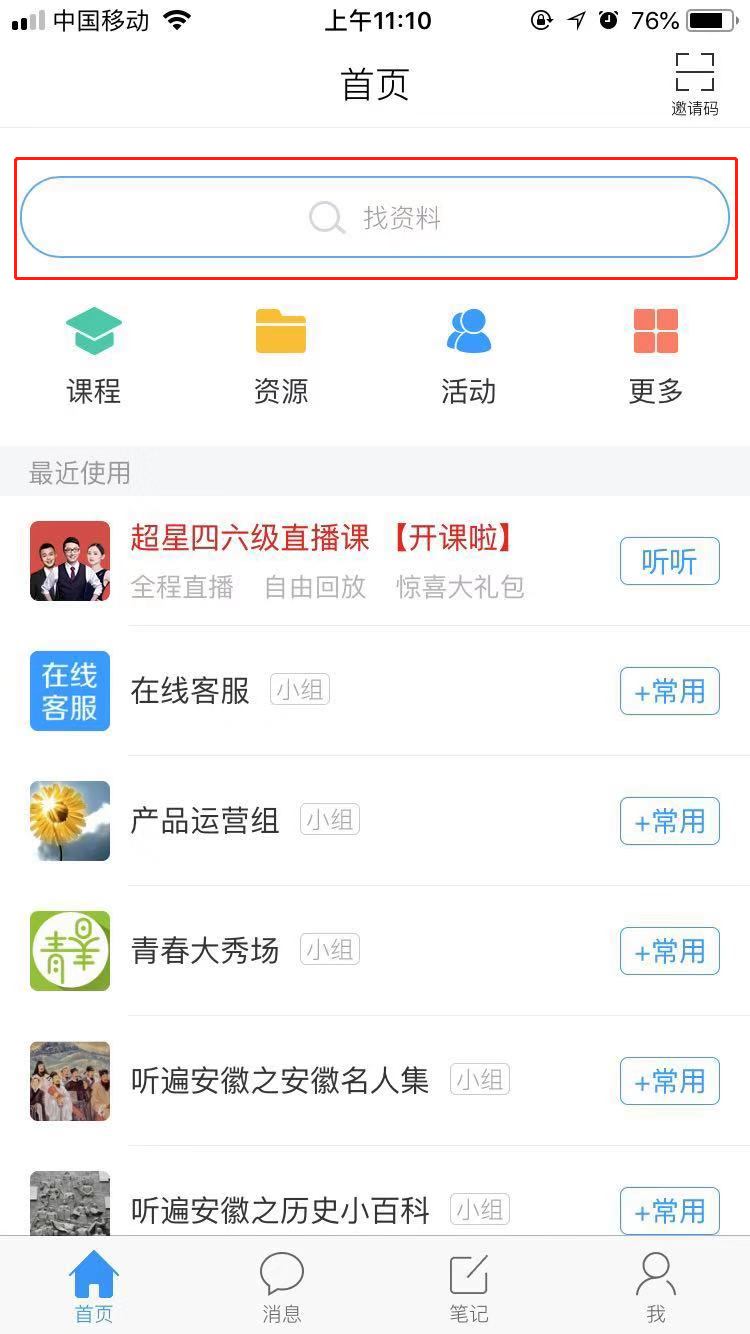Go to 活动 activities
This screenshot has height=1334, width=750.
468,356
